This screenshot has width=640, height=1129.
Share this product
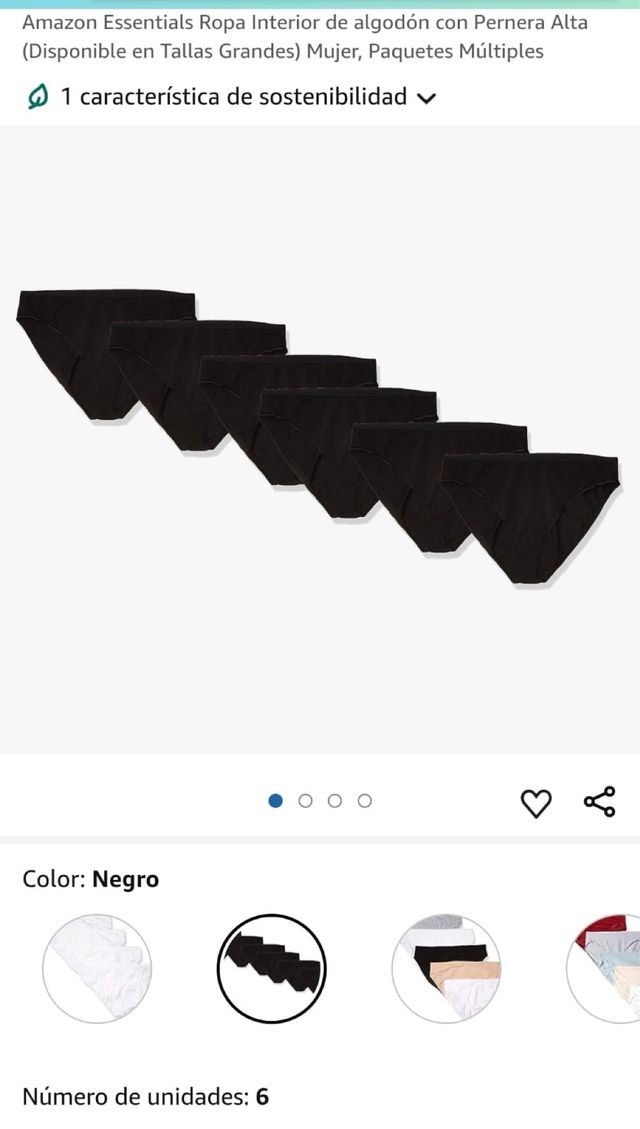[x=599, y=801]
